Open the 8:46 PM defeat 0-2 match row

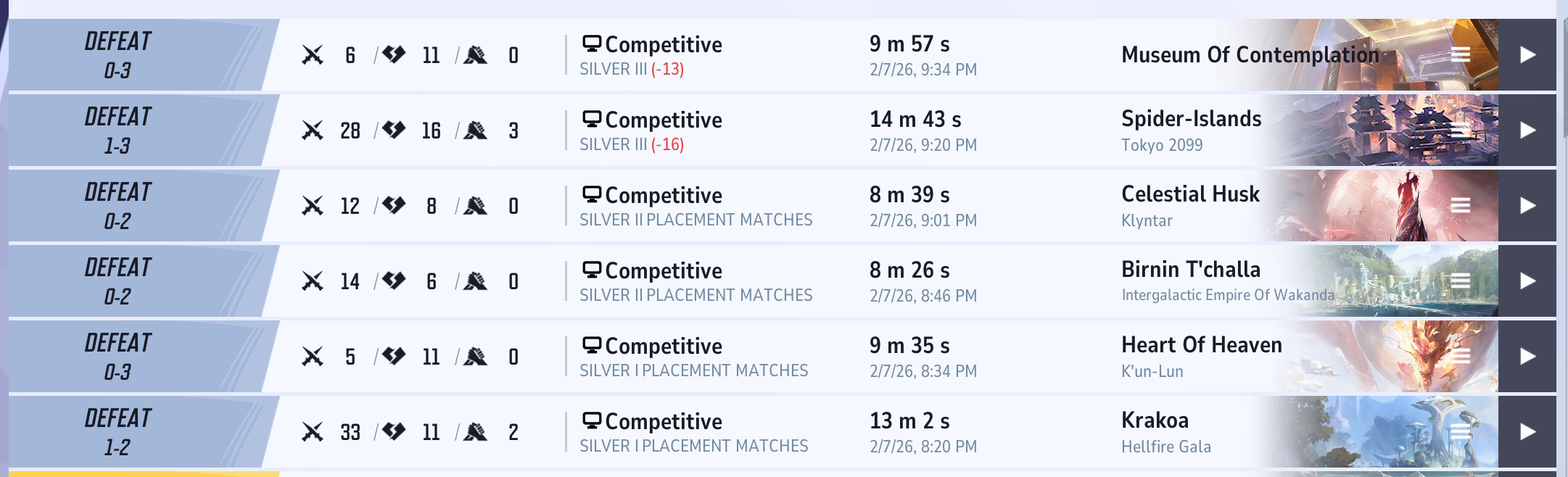754,281
